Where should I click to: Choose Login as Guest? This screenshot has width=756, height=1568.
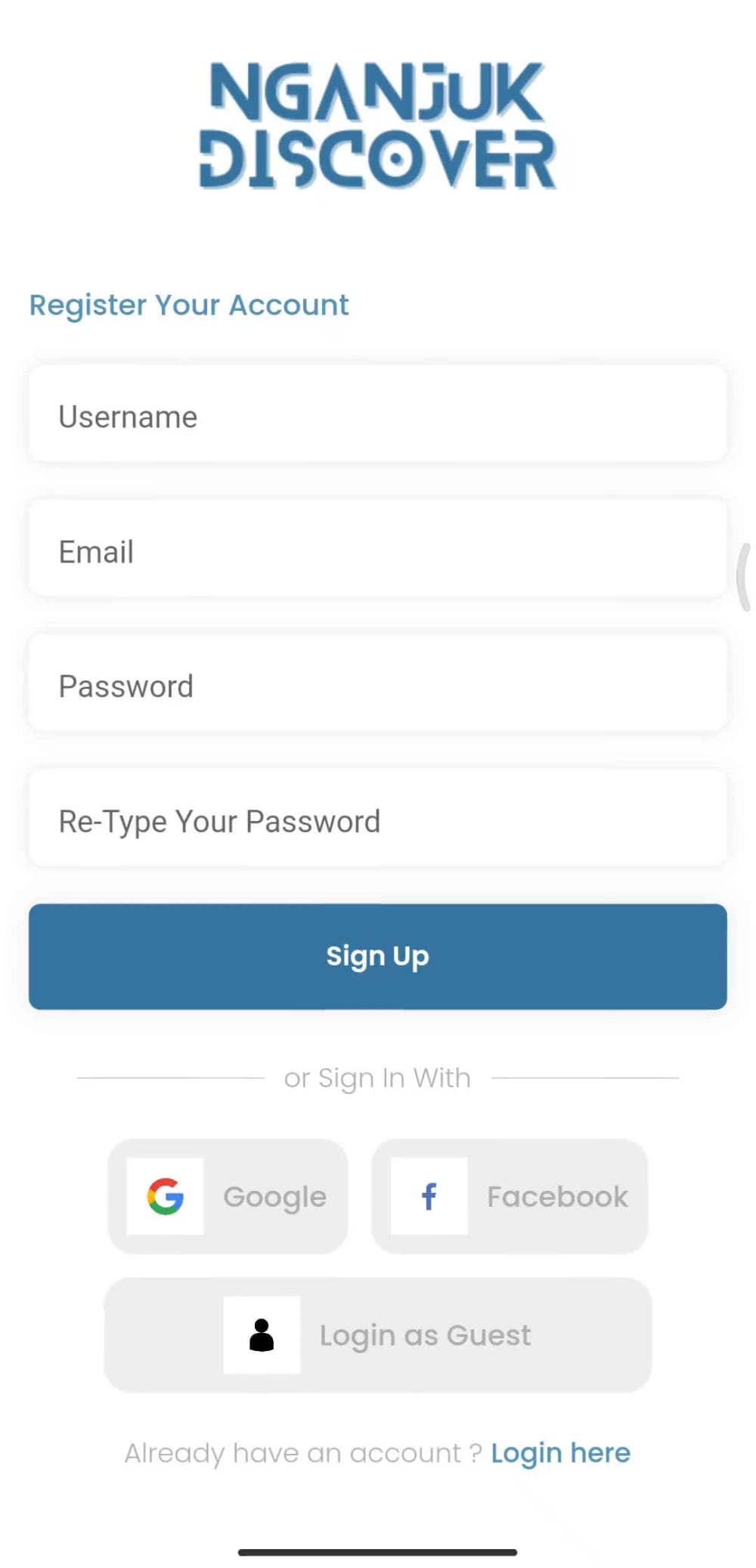(377, 1335)
